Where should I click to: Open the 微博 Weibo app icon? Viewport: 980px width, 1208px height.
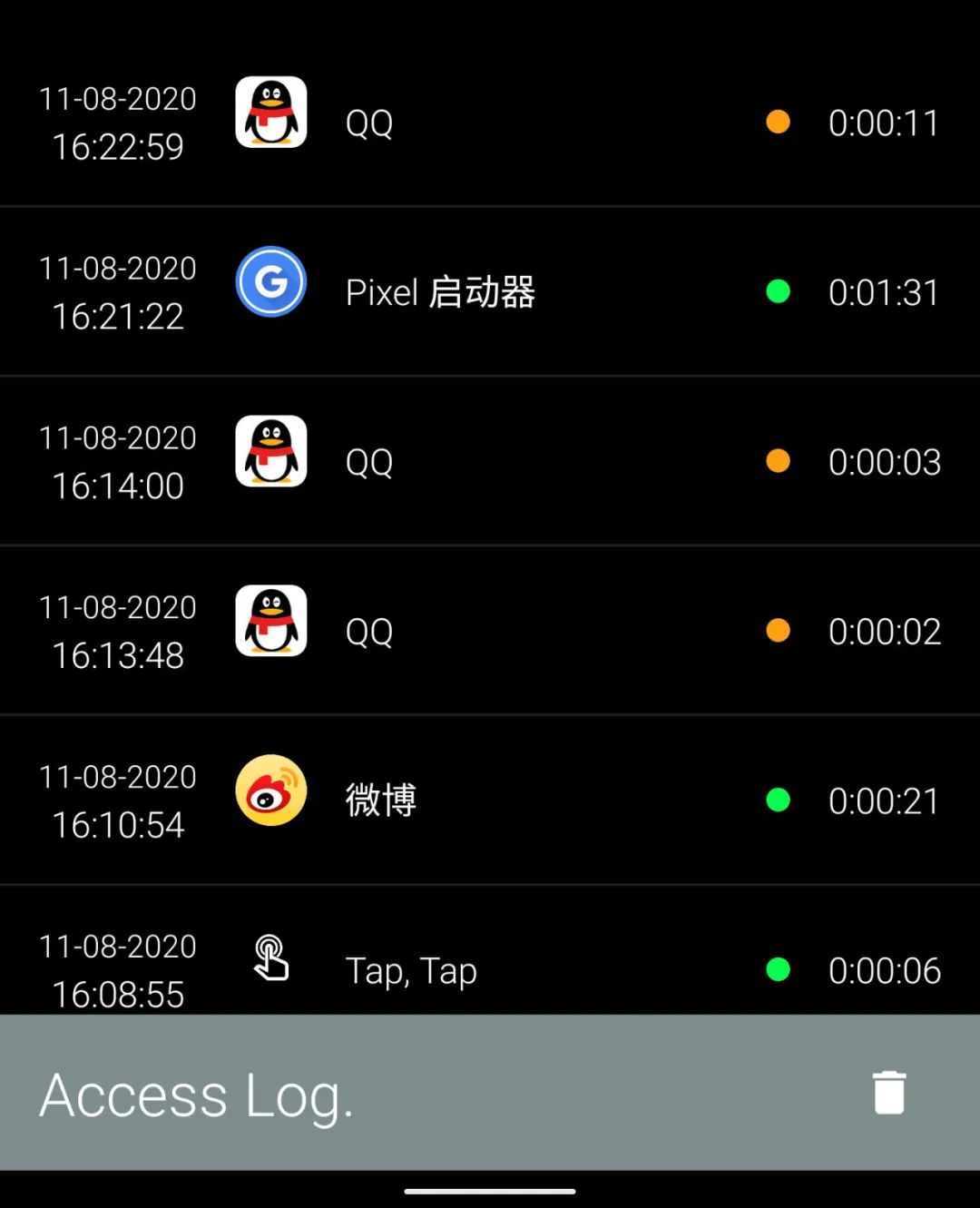click(x=269, y=791)
